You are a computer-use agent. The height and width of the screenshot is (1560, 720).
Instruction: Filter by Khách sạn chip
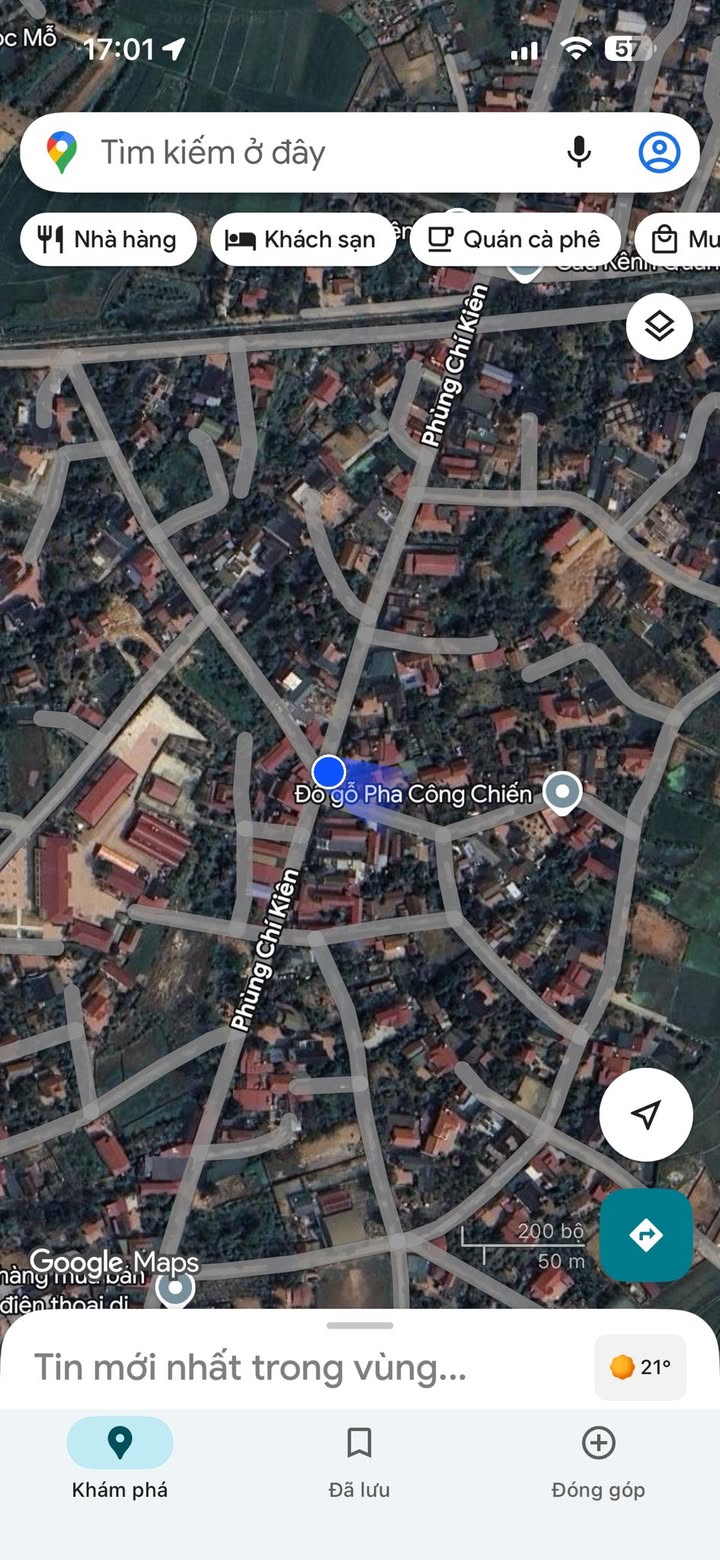[303, 239]
